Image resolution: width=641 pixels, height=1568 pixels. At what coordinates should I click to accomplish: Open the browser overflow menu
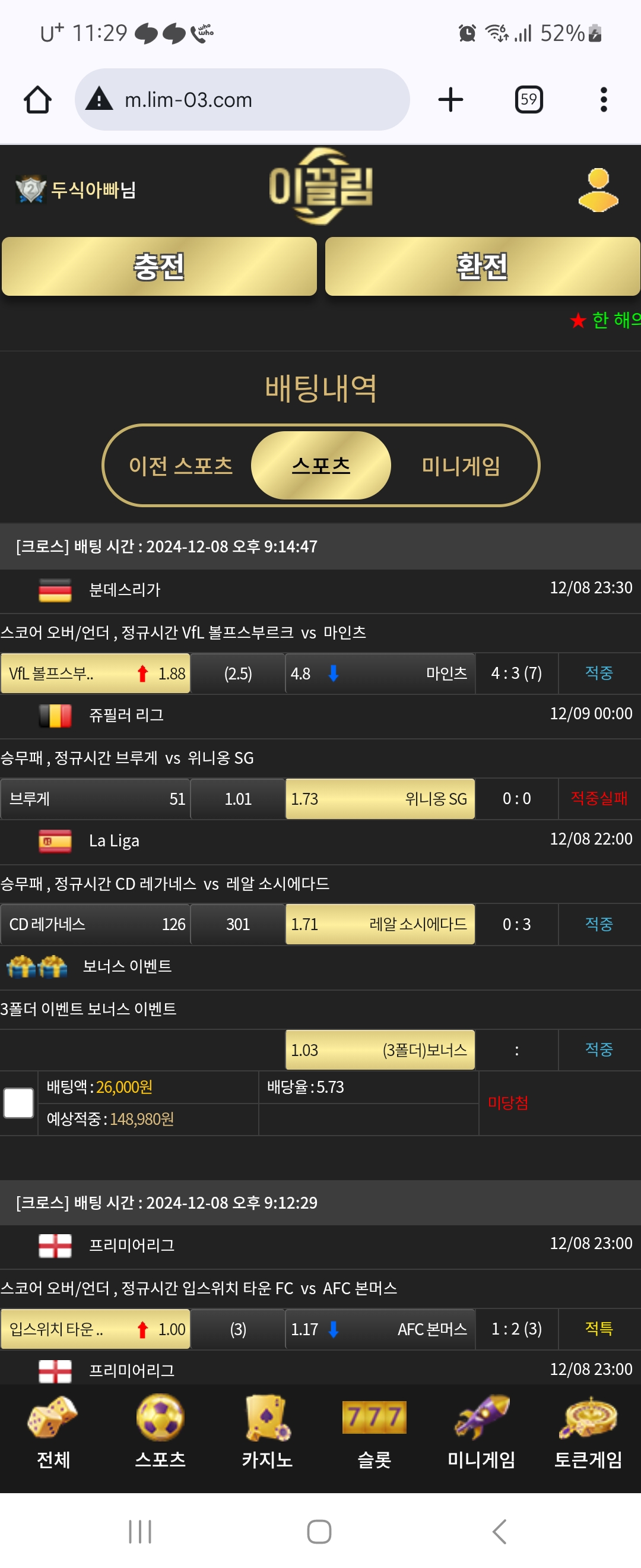[x=603, y=100]
